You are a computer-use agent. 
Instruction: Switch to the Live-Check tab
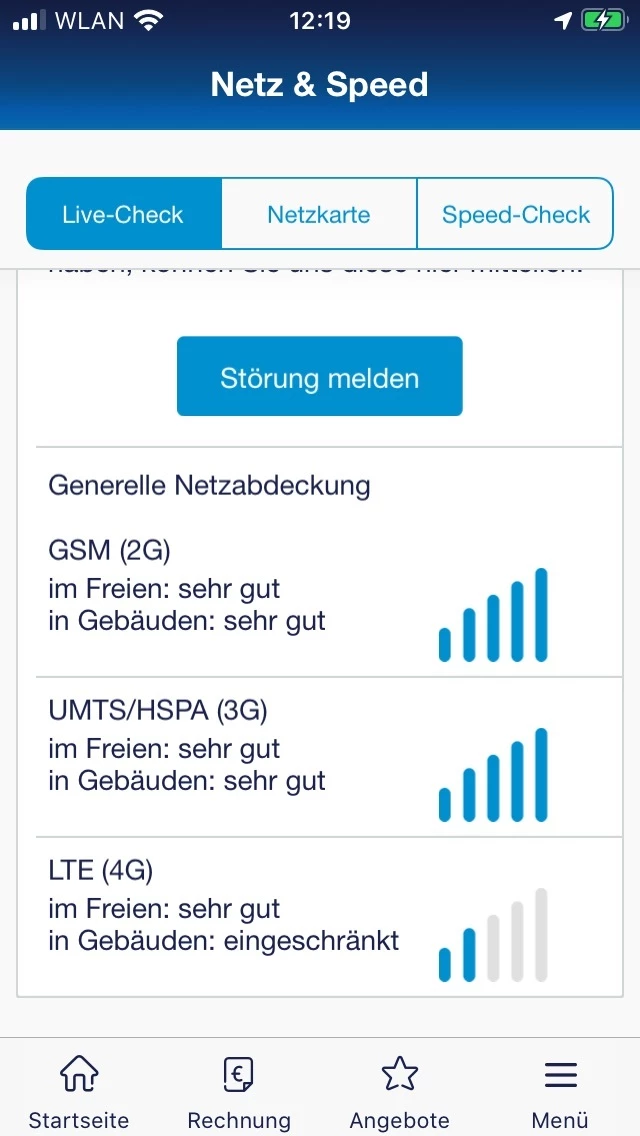coord(123,214)
